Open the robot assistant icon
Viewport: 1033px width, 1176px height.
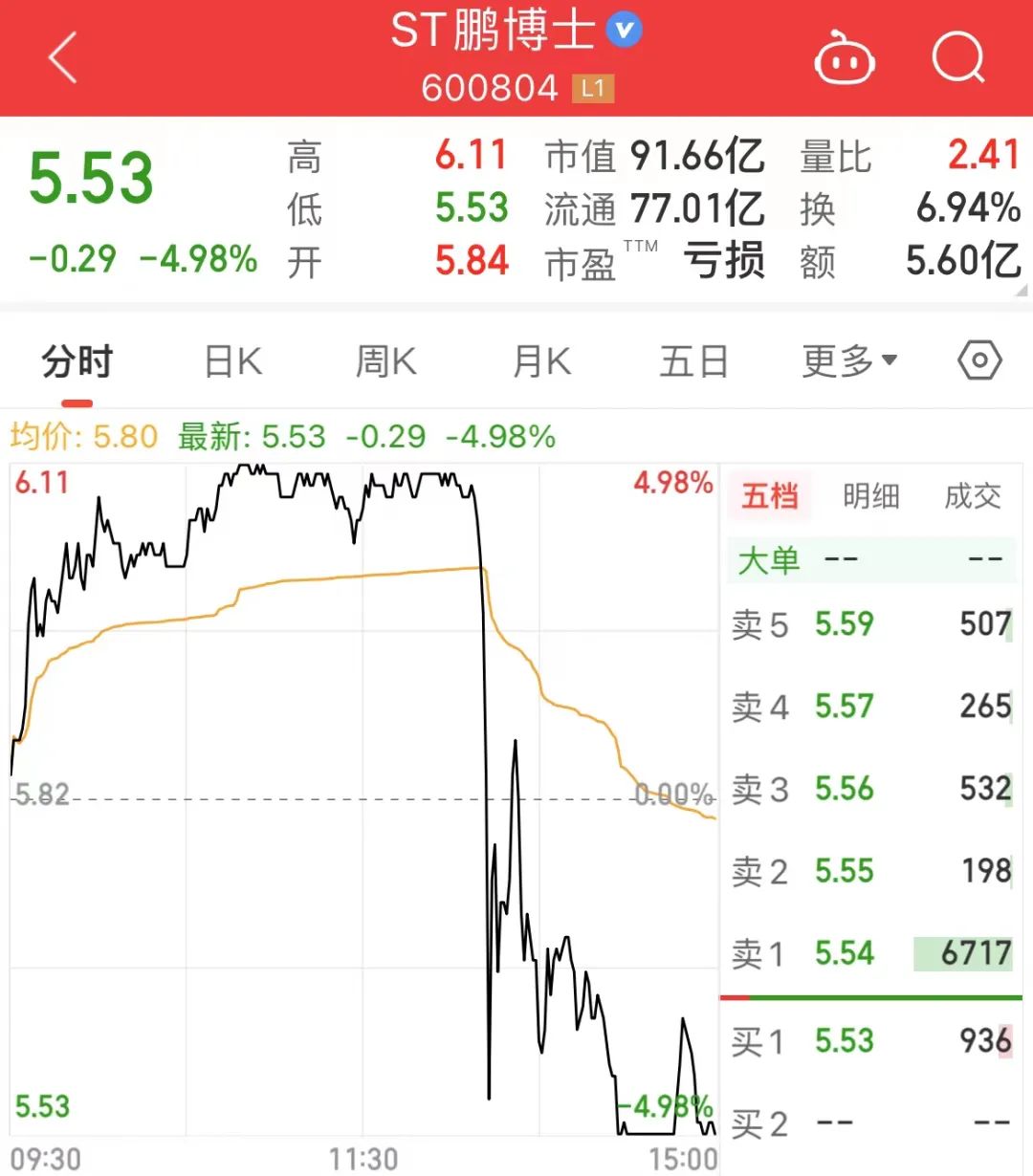tap(844, 59)
